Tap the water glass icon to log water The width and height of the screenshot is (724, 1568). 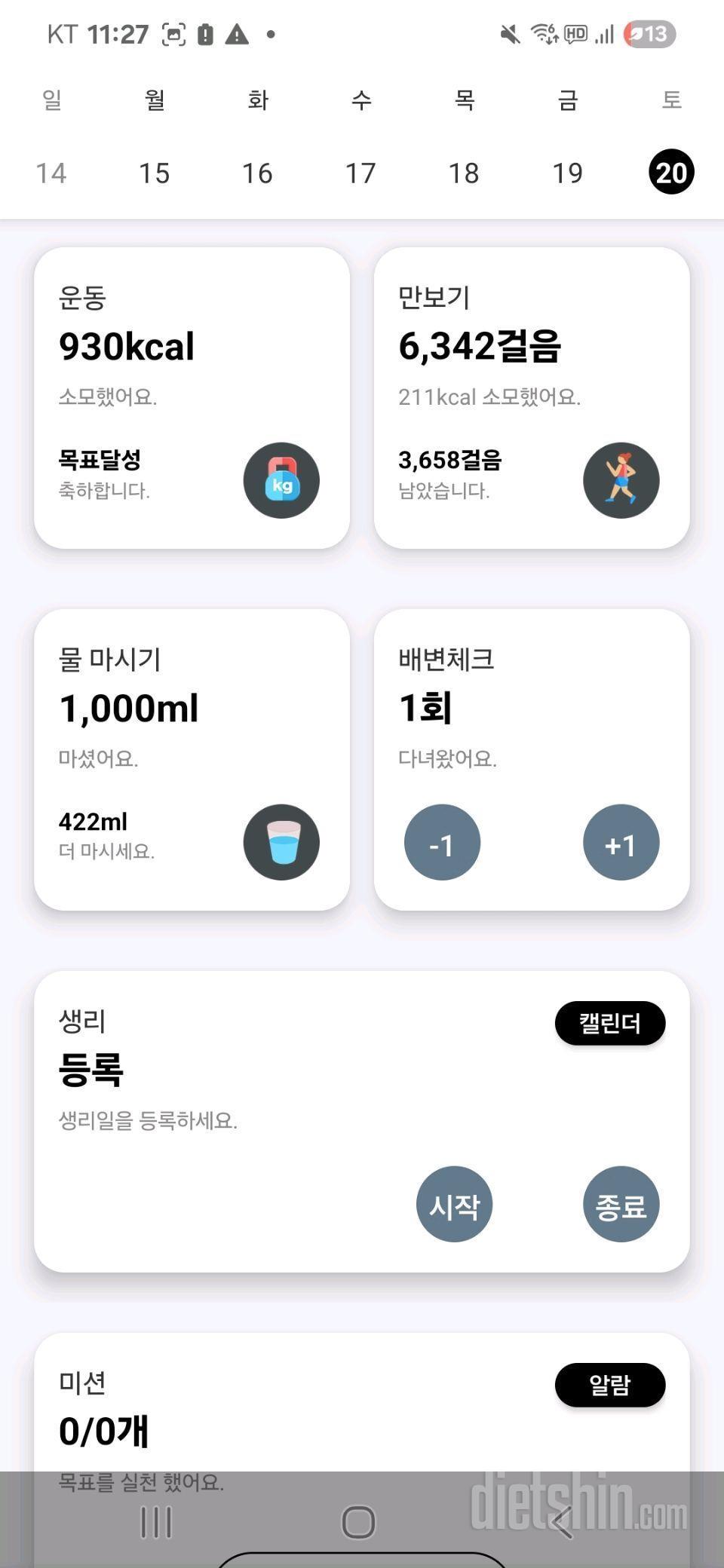[281, 842]
